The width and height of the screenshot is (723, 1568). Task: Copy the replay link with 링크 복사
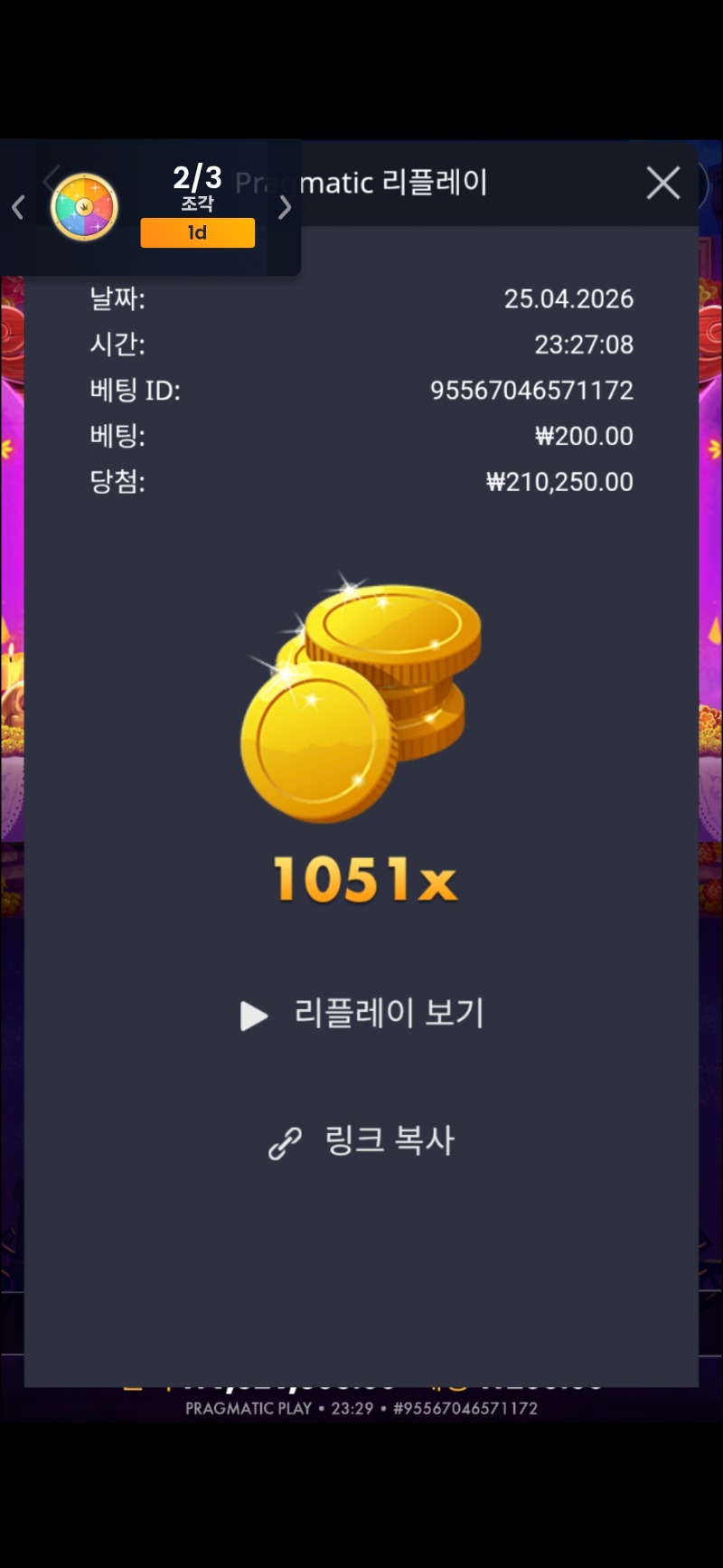[x=362, y=1141]
